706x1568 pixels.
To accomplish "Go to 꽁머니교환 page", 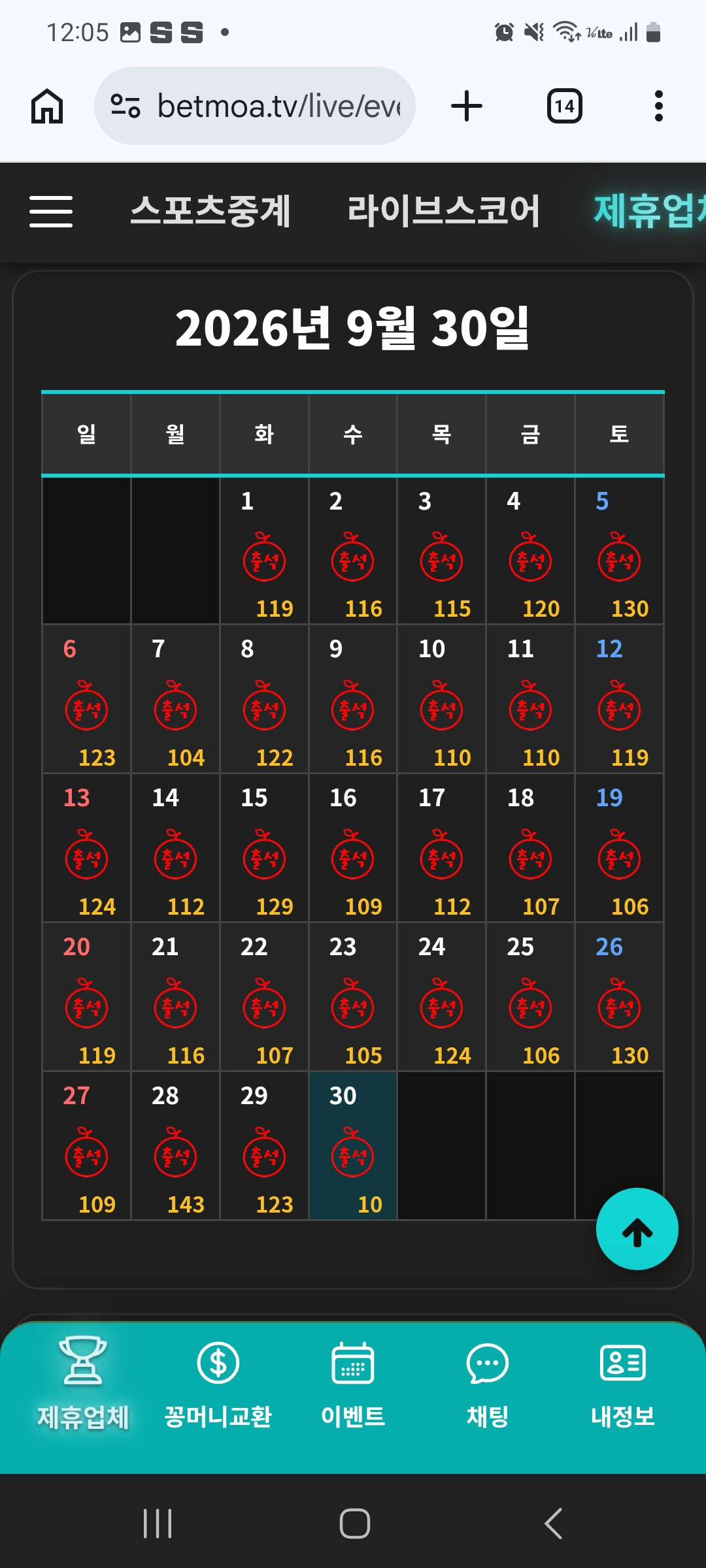I will pyautogui.click(x=218, y=1383).
